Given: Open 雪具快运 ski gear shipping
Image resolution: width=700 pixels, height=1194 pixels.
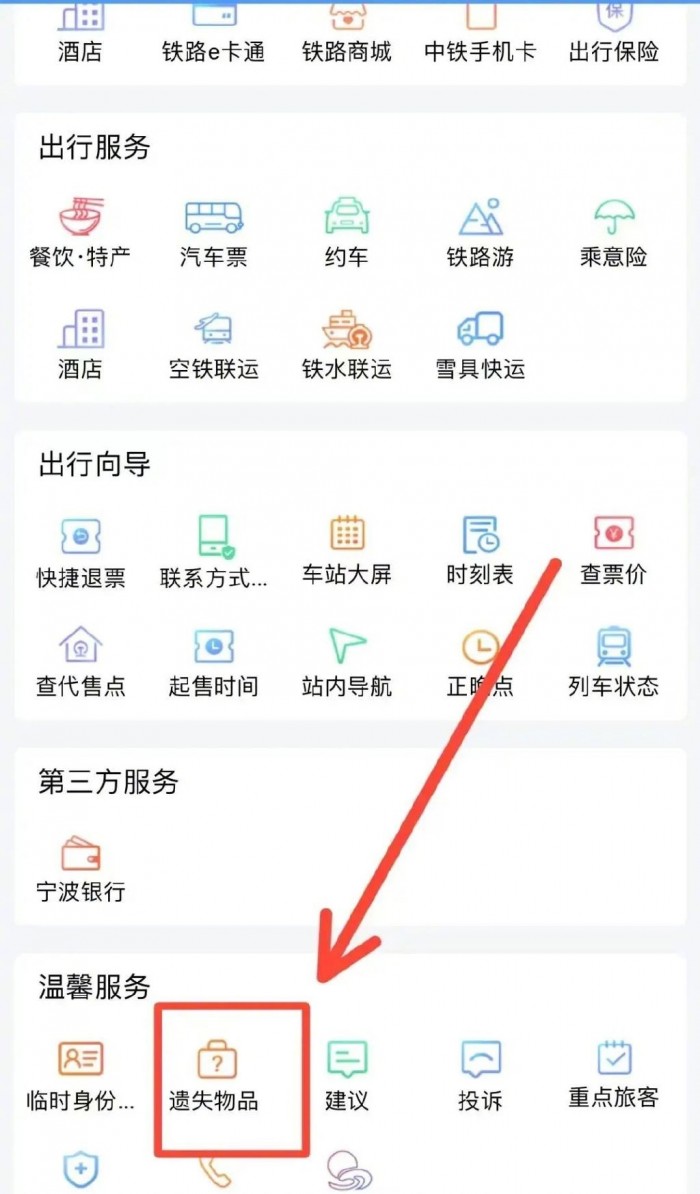Looking at the screenshot, I should pyautogui.click(x=480, y=344).
